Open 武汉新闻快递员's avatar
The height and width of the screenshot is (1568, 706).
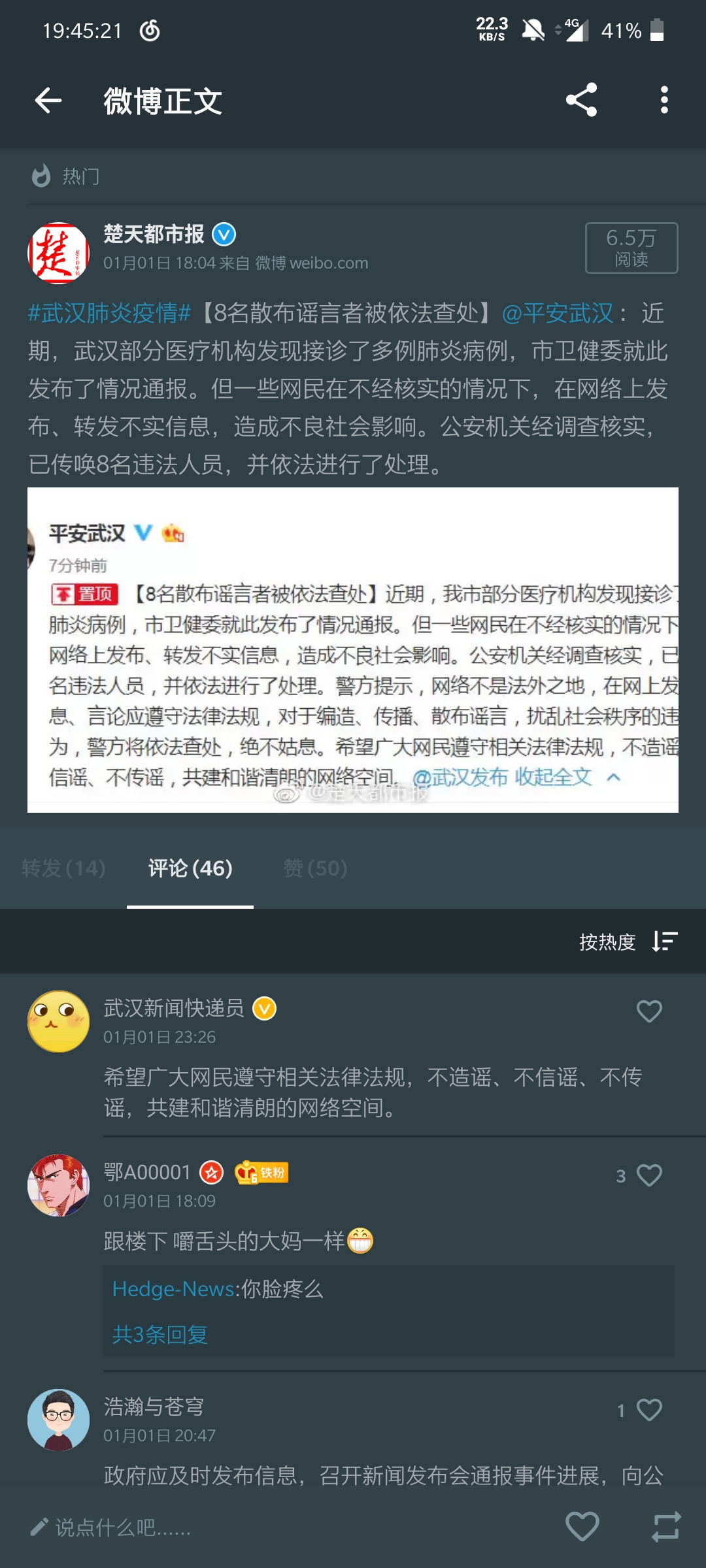[59, 1021]
